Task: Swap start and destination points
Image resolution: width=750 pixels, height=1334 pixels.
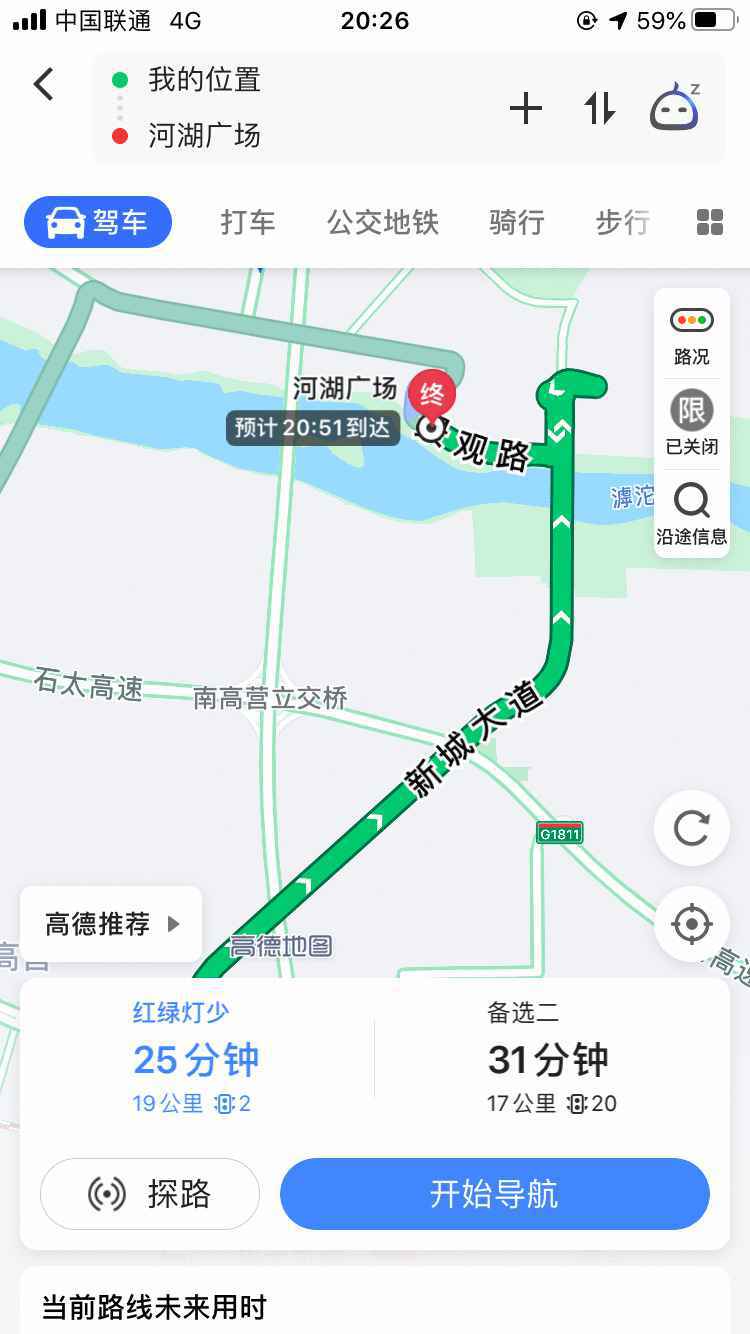Action: [x=600, y=108]
